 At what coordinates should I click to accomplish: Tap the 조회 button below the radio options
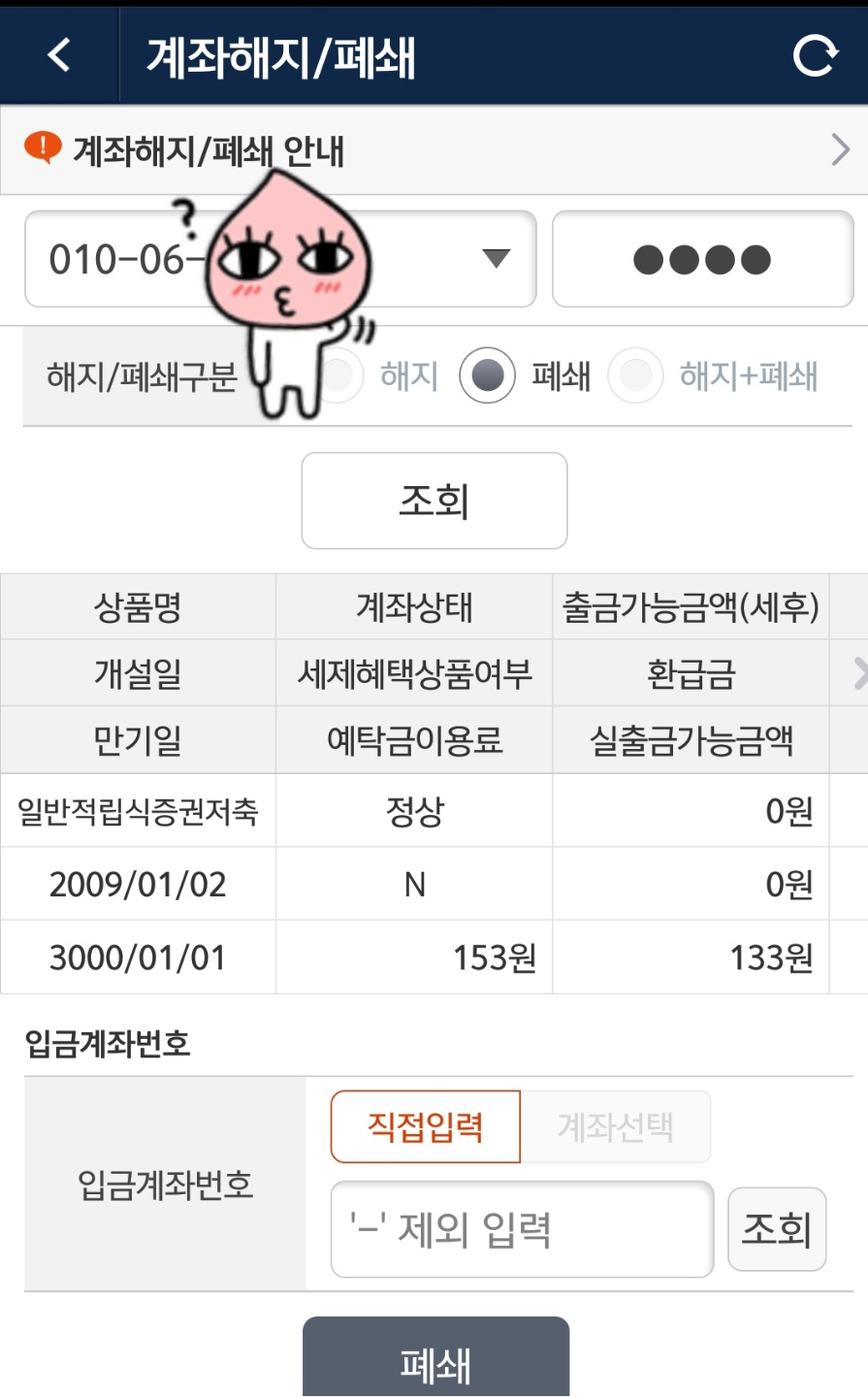434,501
